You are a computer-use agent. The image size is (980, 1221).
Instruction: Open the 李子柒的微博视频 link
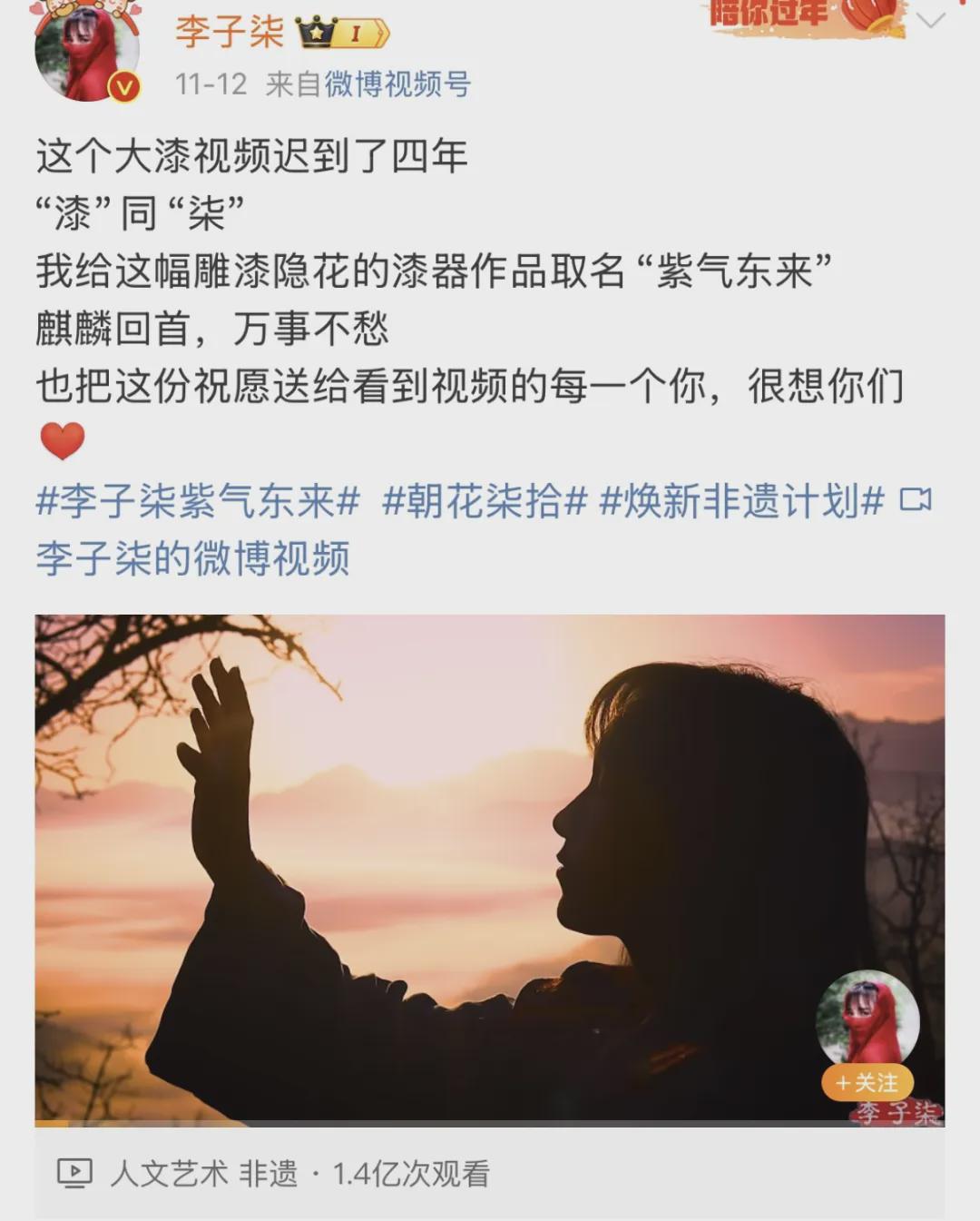(192, 558)
